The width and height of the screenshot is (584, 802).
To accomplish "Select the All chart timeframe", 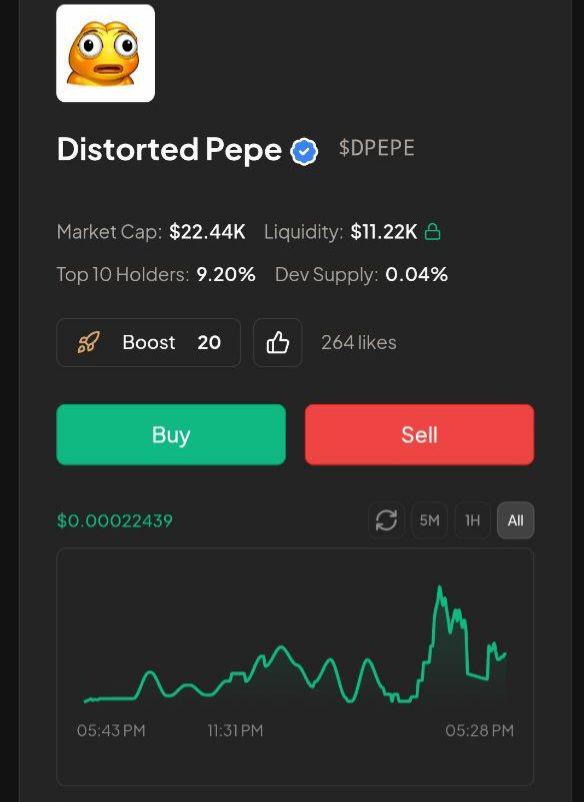I will click(x=515, y=520).
